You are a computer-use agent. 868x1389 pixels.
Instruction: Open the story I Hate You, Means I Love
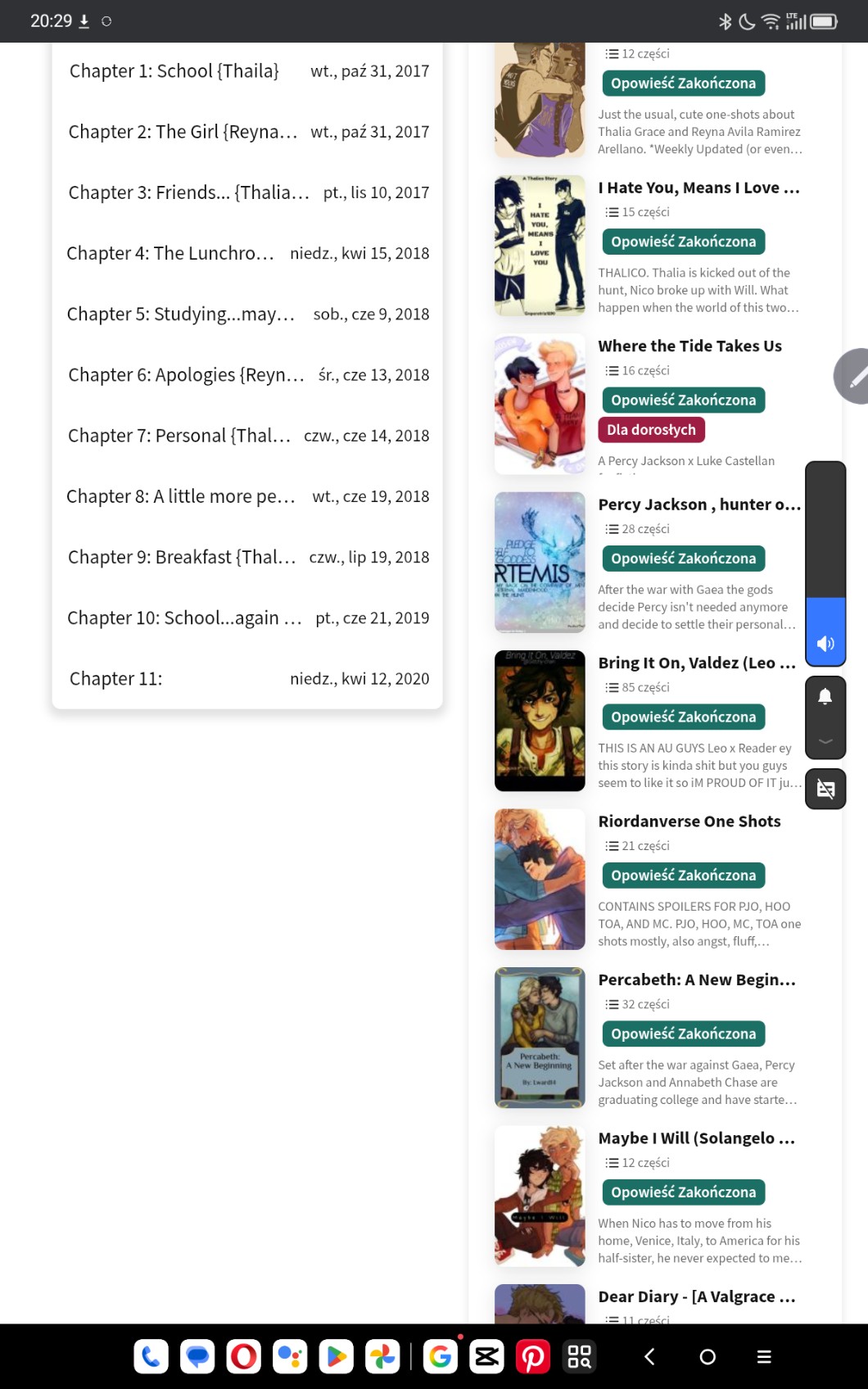click(698, 188)
